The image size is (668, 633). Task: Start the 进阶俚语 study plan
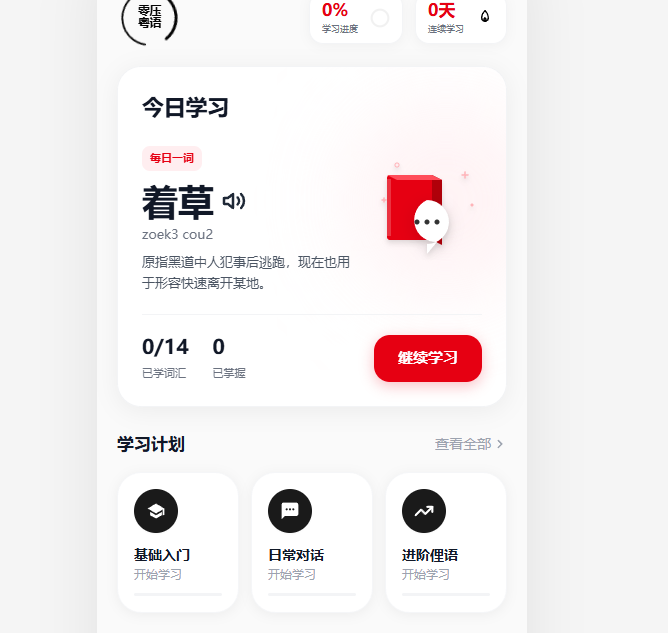click(x=446, y=542)
